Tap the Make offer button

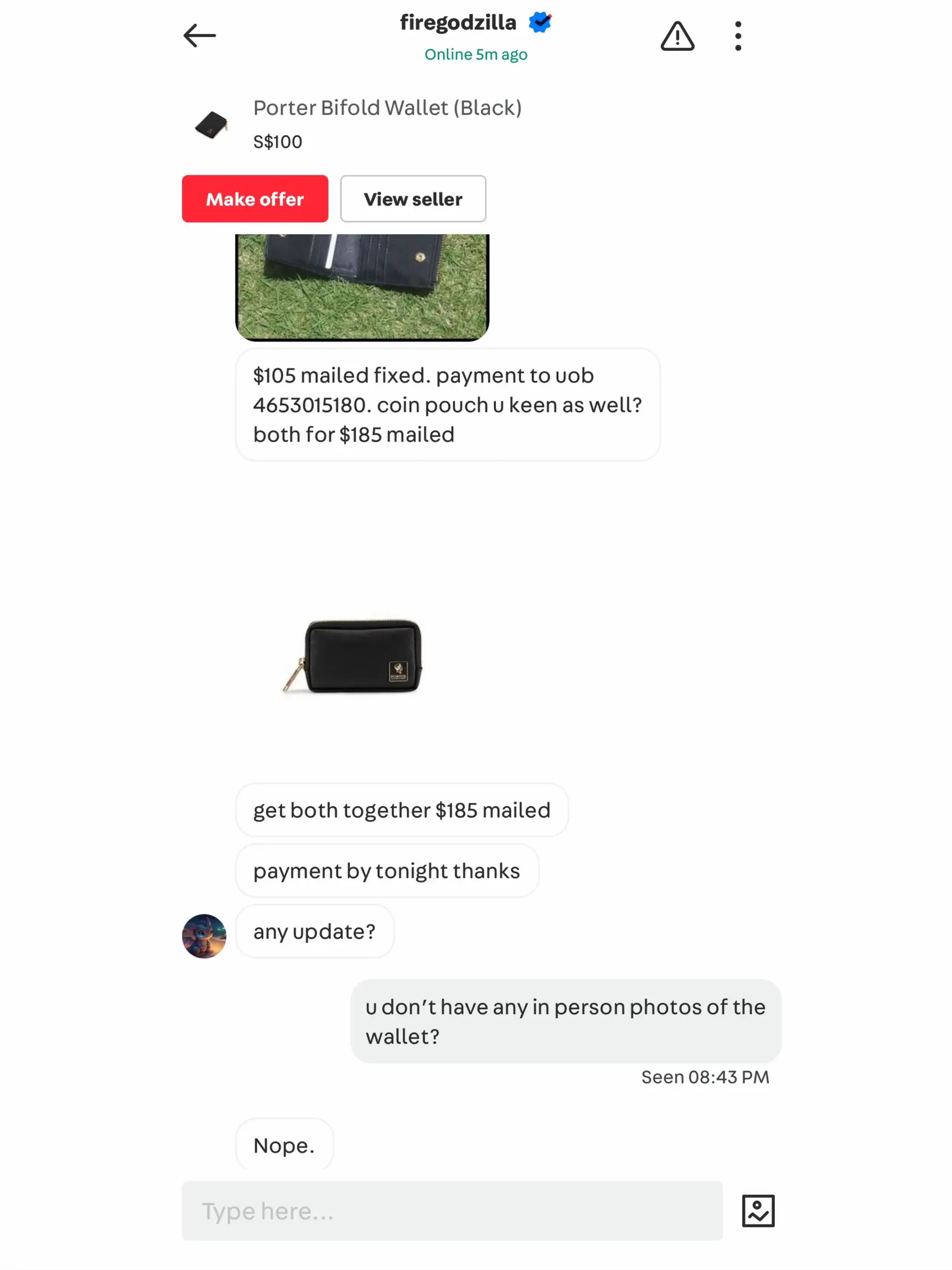255,199
